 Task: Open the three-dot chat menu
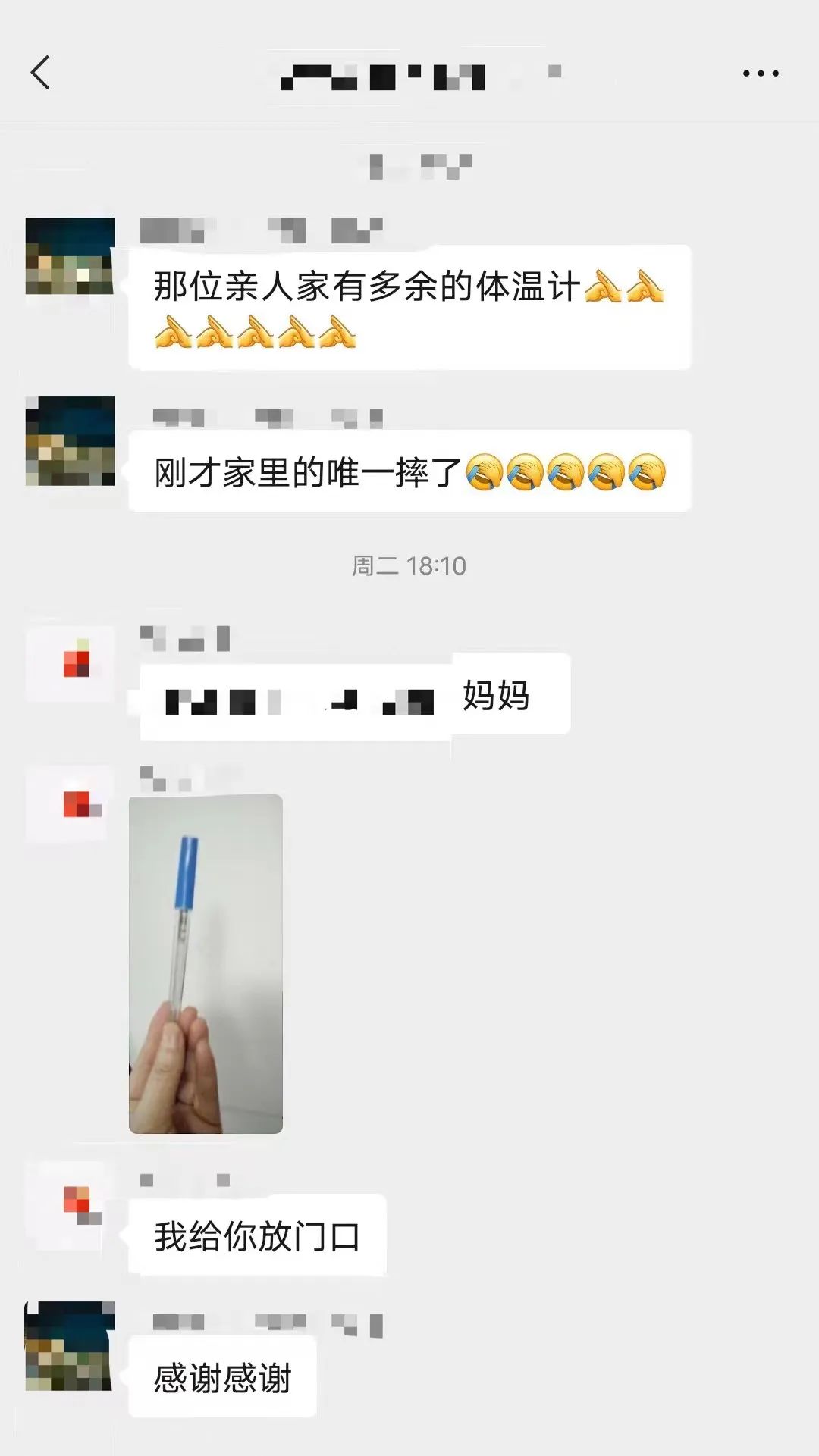[760, 74]
